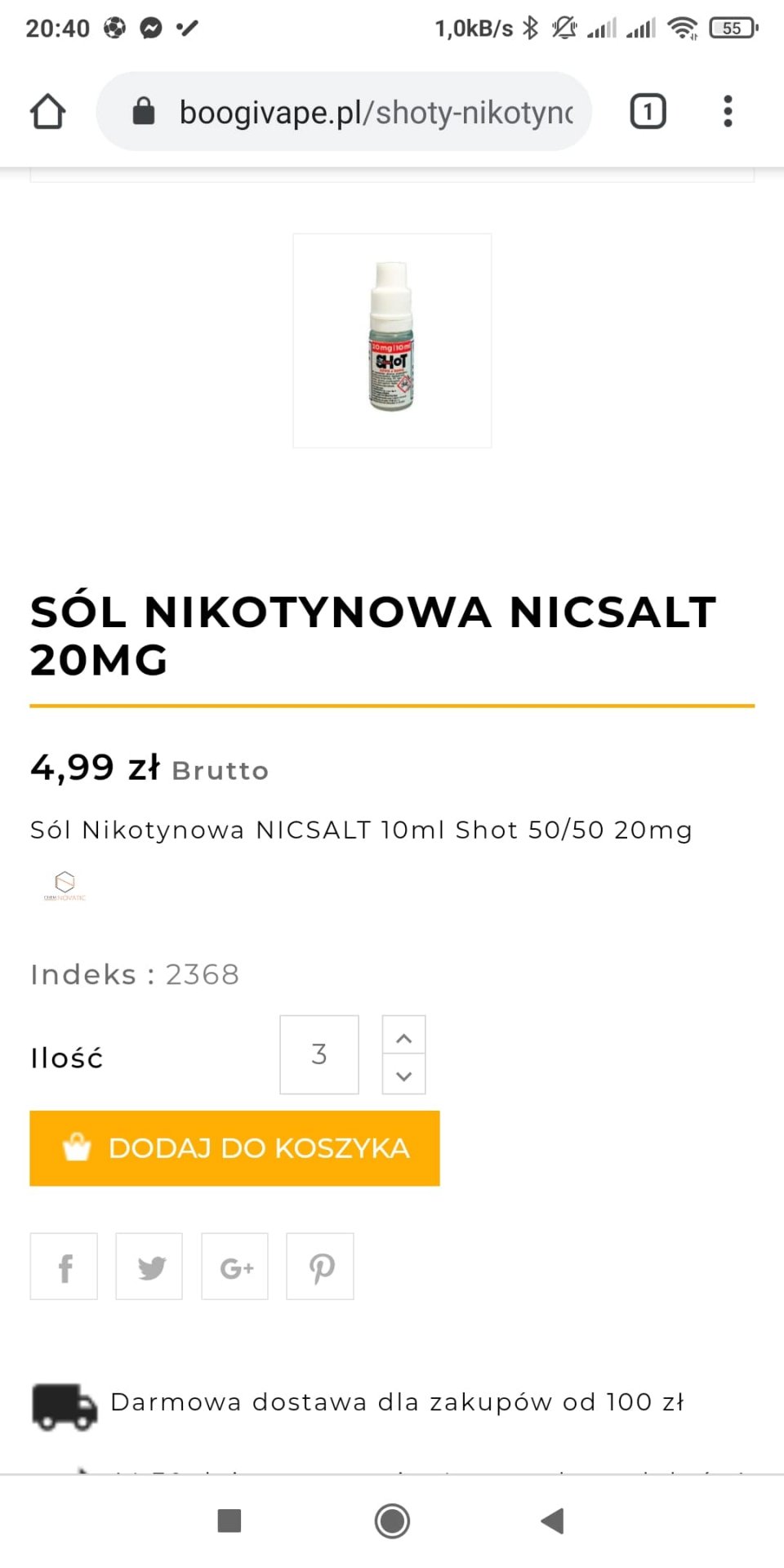The width and height of the screenshot is (784, 1568).
Task: Share the product on Twitter
Action: pos(149,1267)
